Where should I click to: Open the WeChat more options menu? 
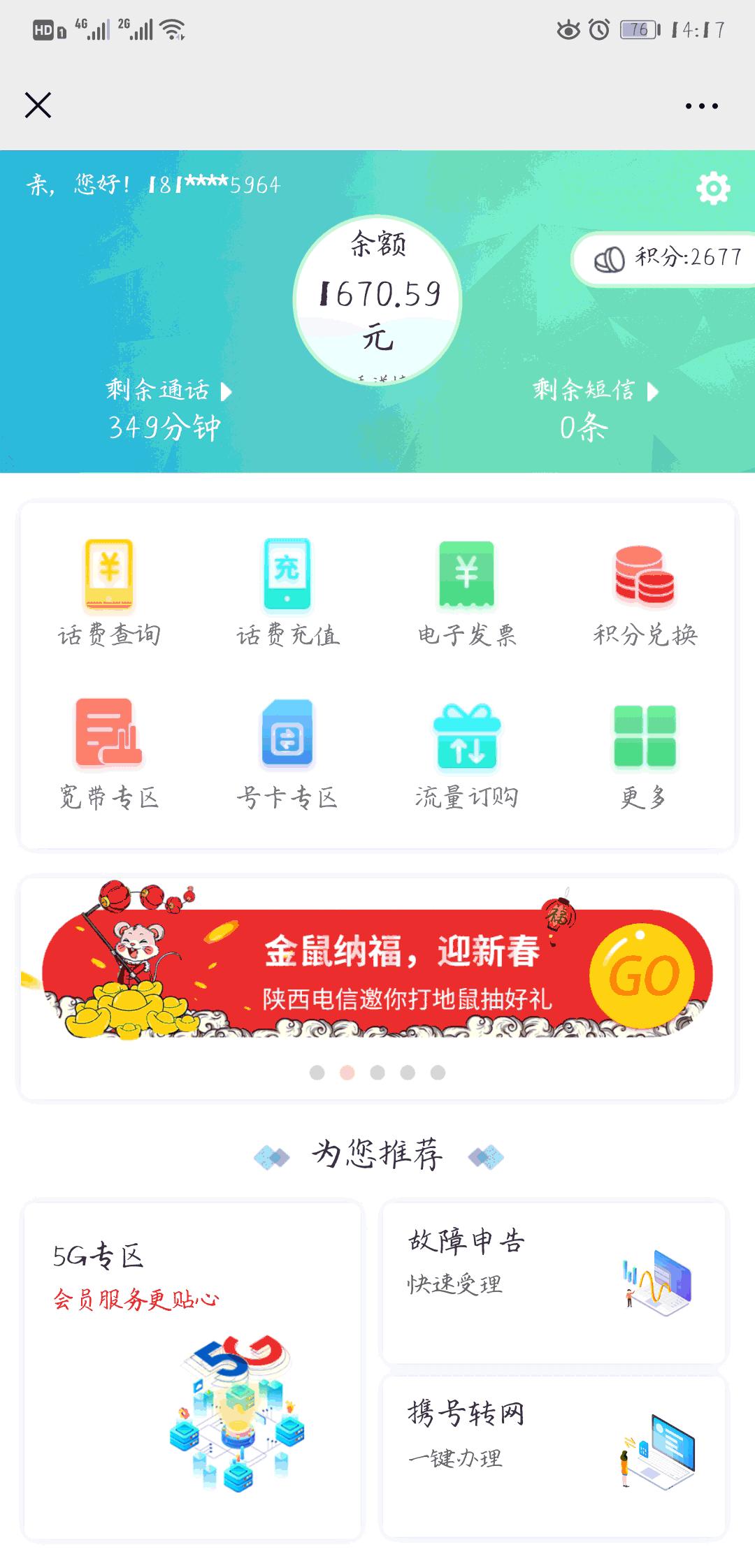(701, 105)
